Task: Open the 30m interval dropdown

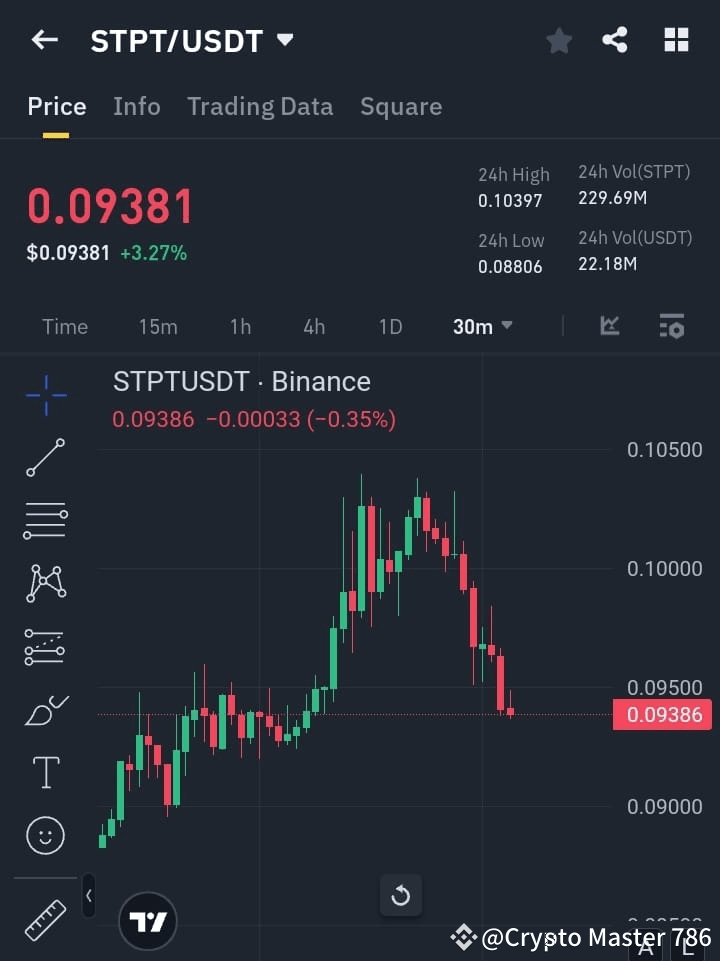Action: (483, 326)
